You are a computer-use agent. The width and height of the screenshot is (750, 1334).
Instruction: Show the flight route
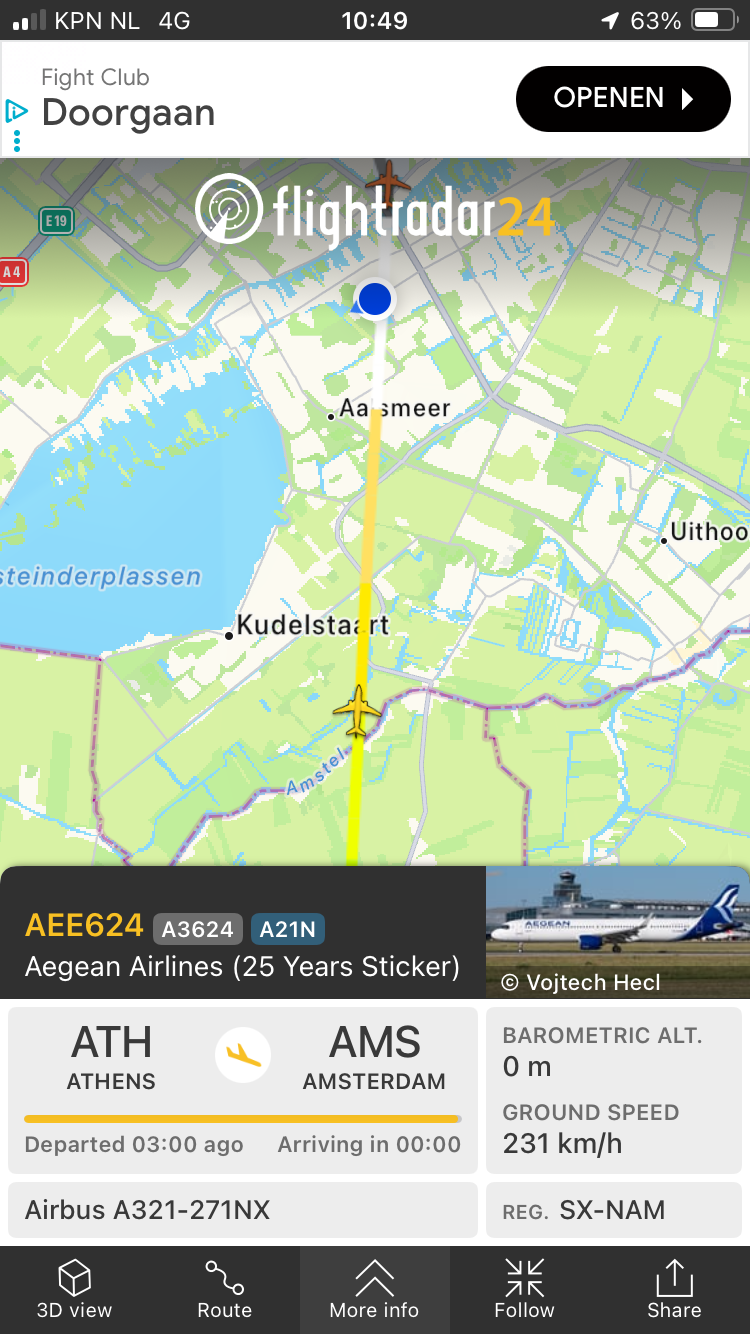tap(224, 1290)
